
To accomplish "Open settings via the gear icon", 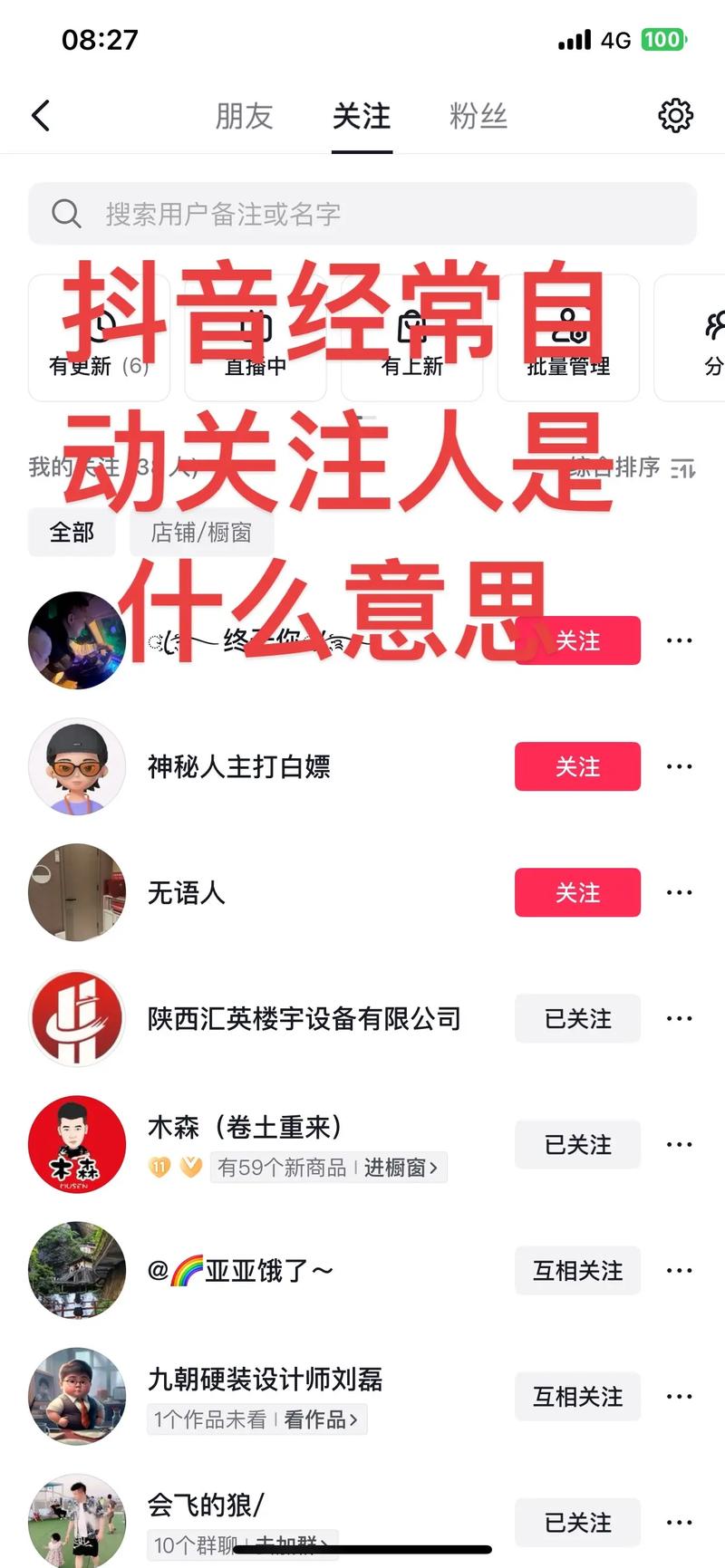I will pos(674,116).
